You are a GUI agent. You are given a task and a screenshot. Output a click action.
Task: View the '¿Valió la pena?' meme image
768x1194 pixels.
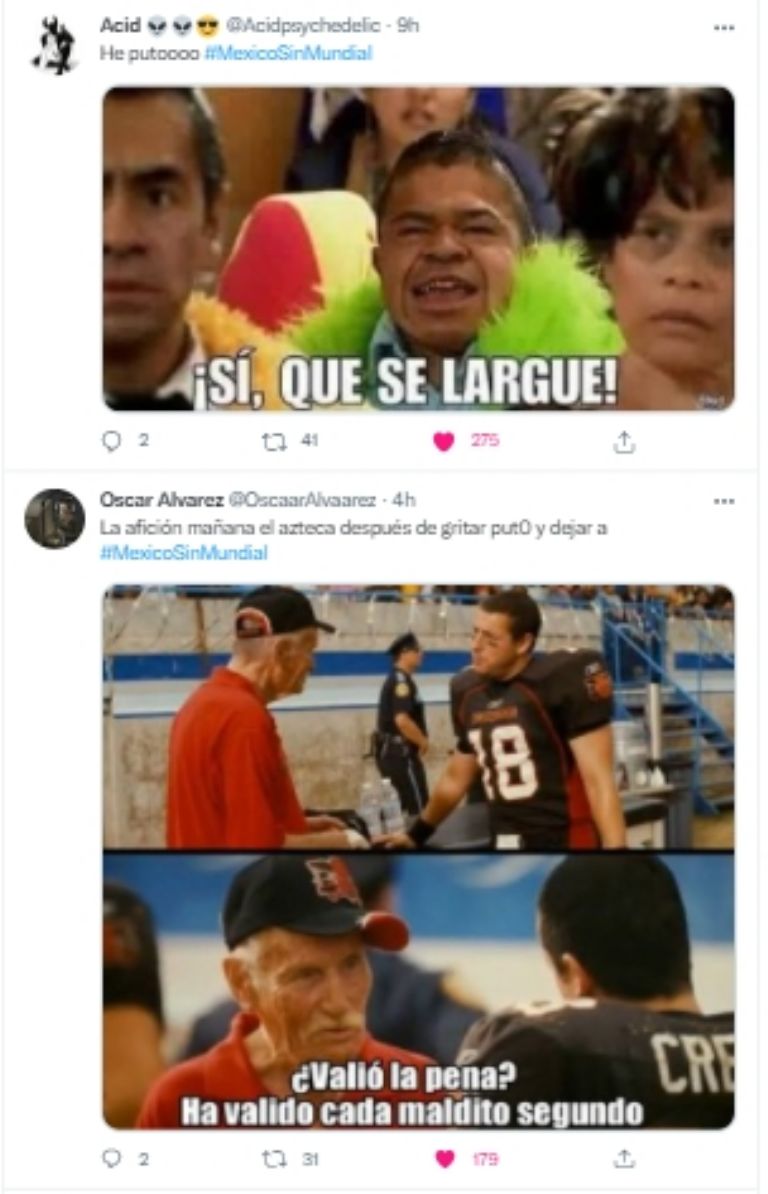click(418, 856)
